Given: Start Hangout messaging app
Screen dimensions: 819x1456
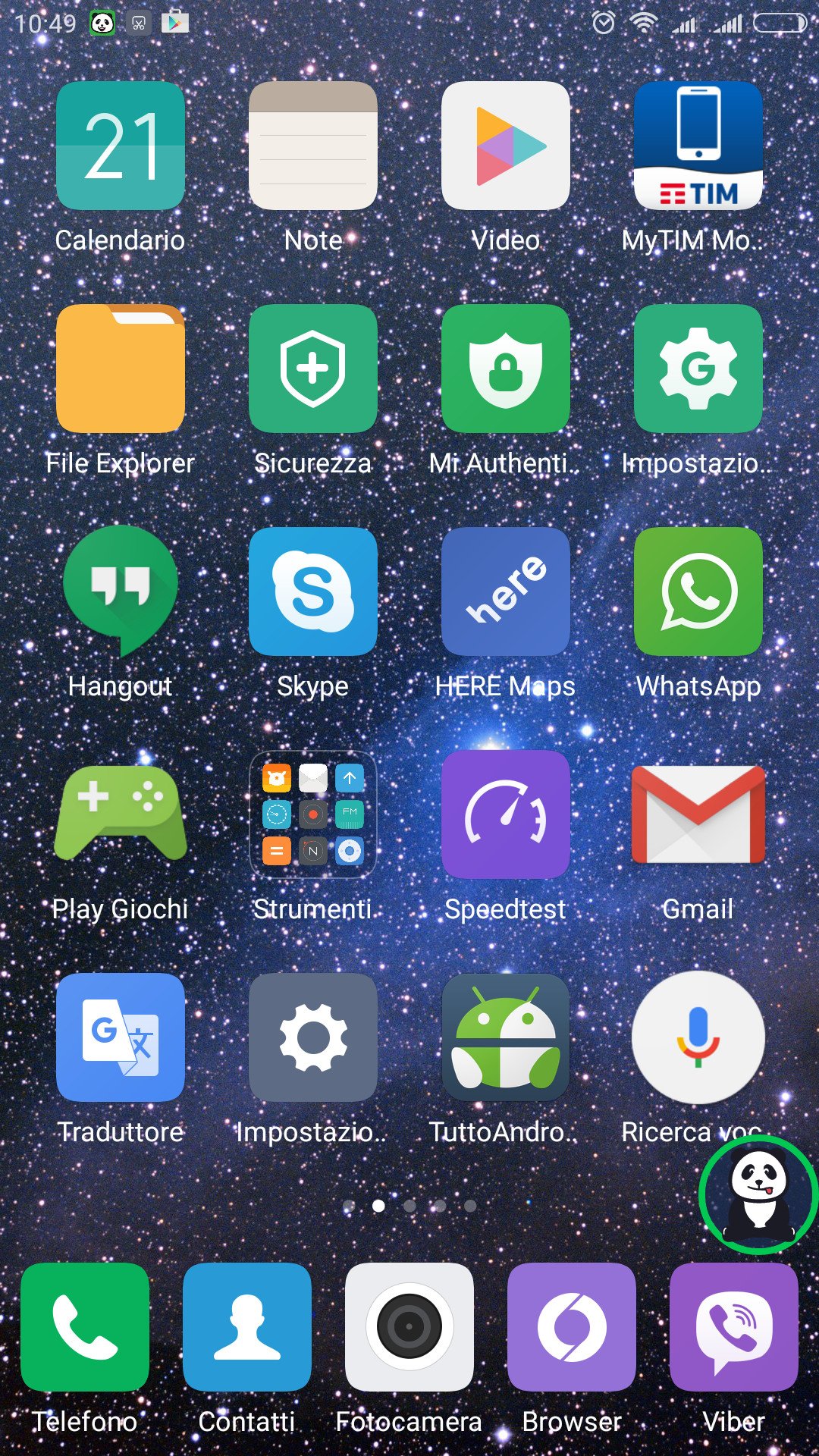Looking at the screenshot, I should tap(121, 591).
